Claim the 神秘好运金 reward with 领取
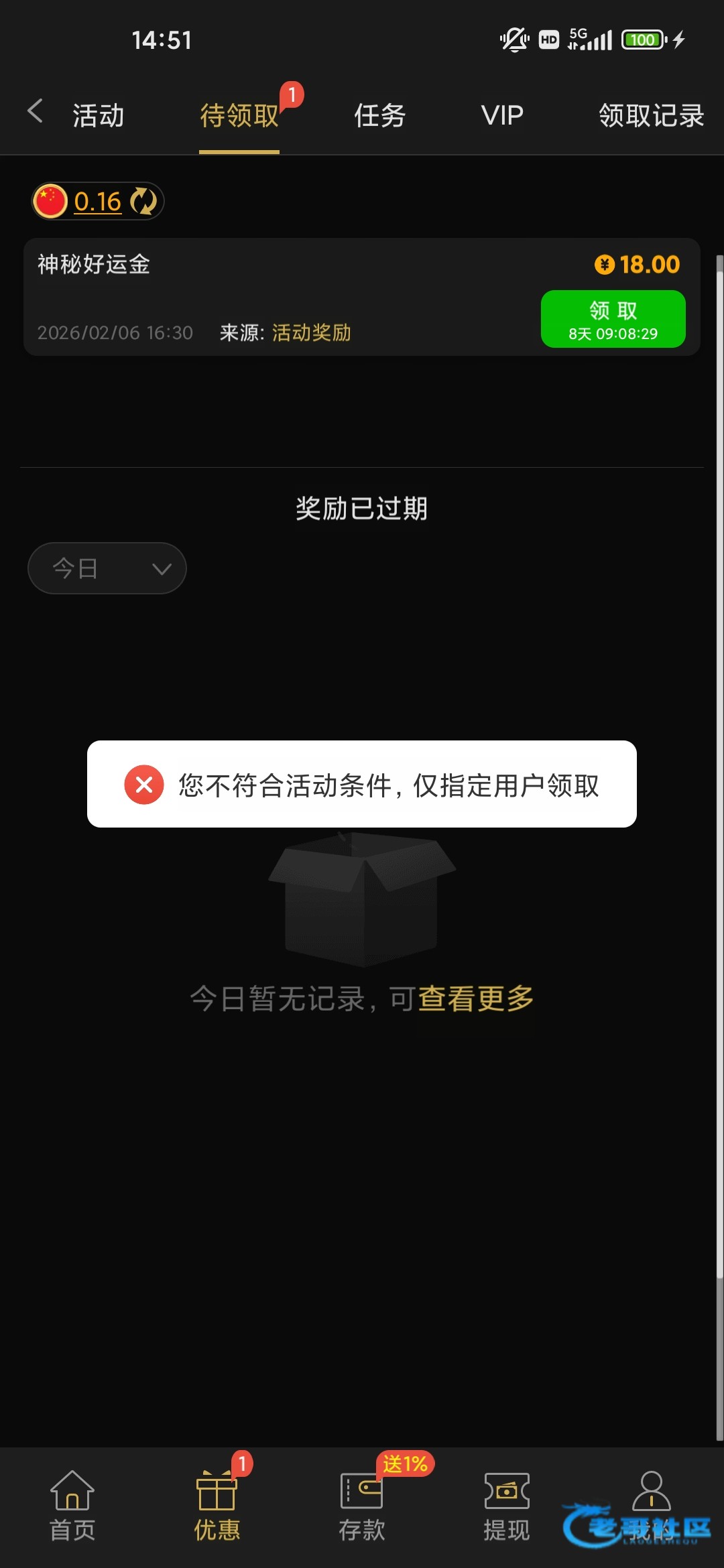This screenshot has width=724, height=1568. click(x=613, y=319)
